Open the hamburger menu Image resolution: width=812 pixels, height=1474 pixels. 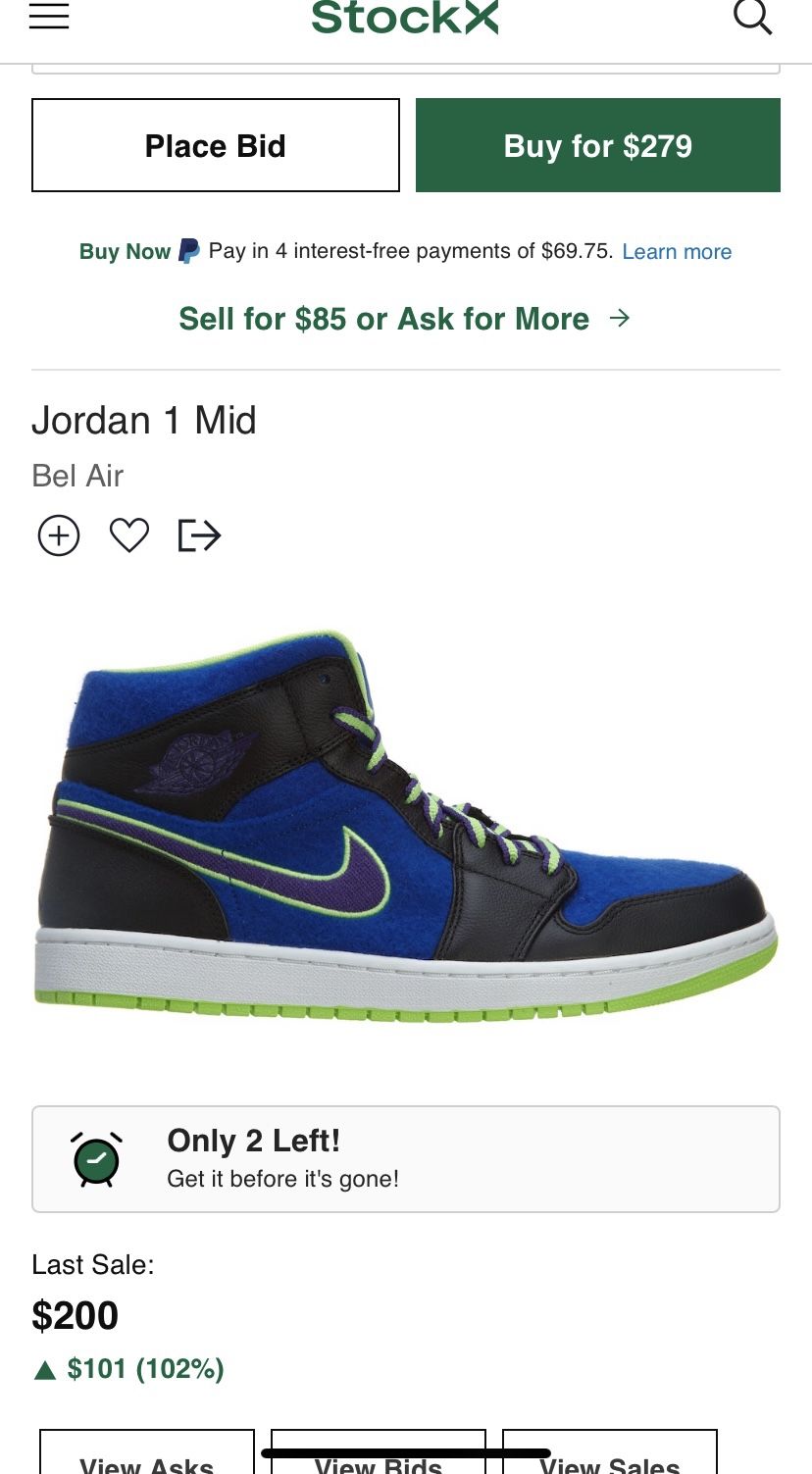pos(49,17)
